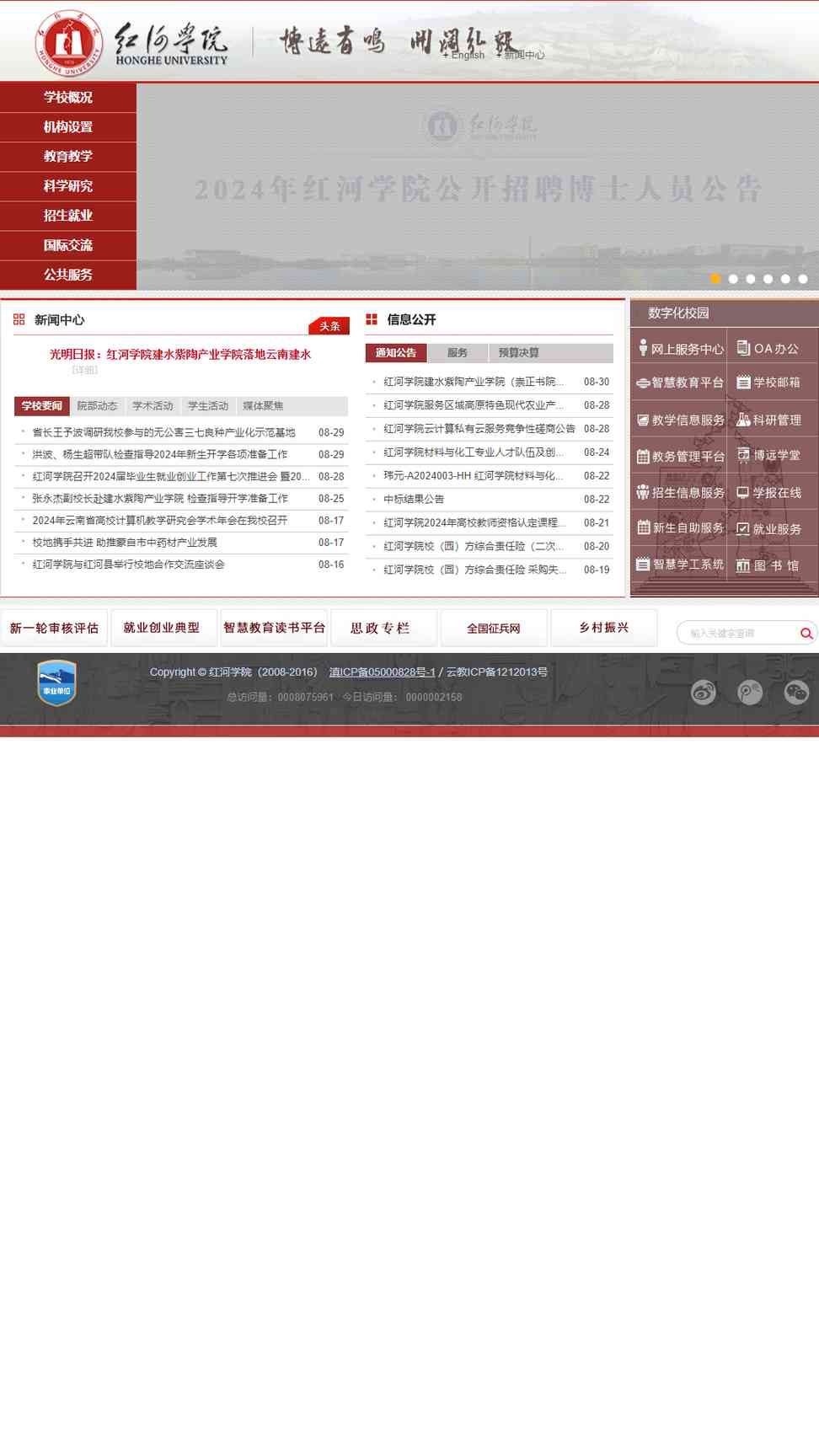Select the 院部动态 news tab
Screen dimensions: 819x1456
[x=97, y=406]
